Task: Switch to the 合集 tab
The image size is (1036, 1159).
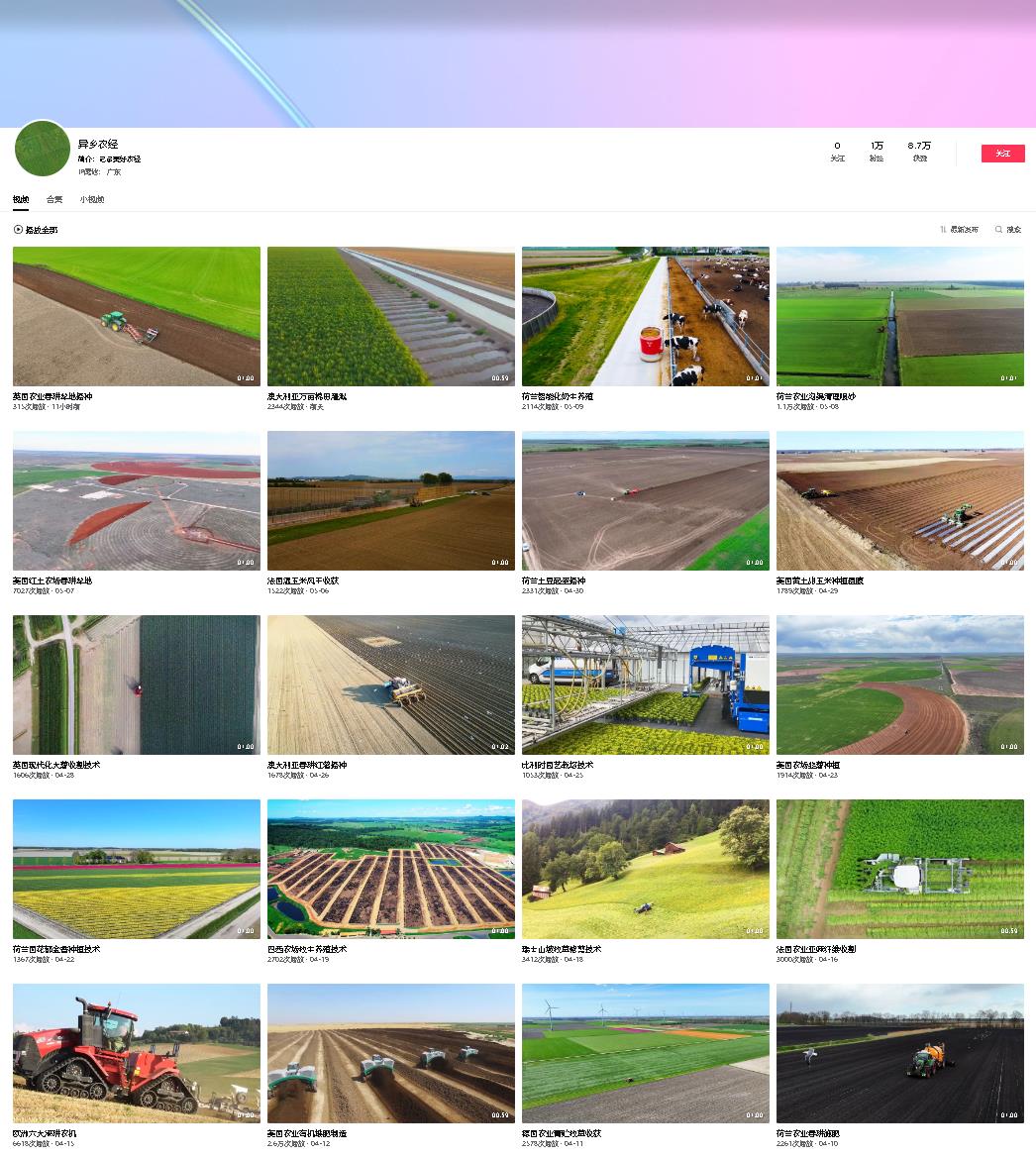Action: (x=54, y=199)
